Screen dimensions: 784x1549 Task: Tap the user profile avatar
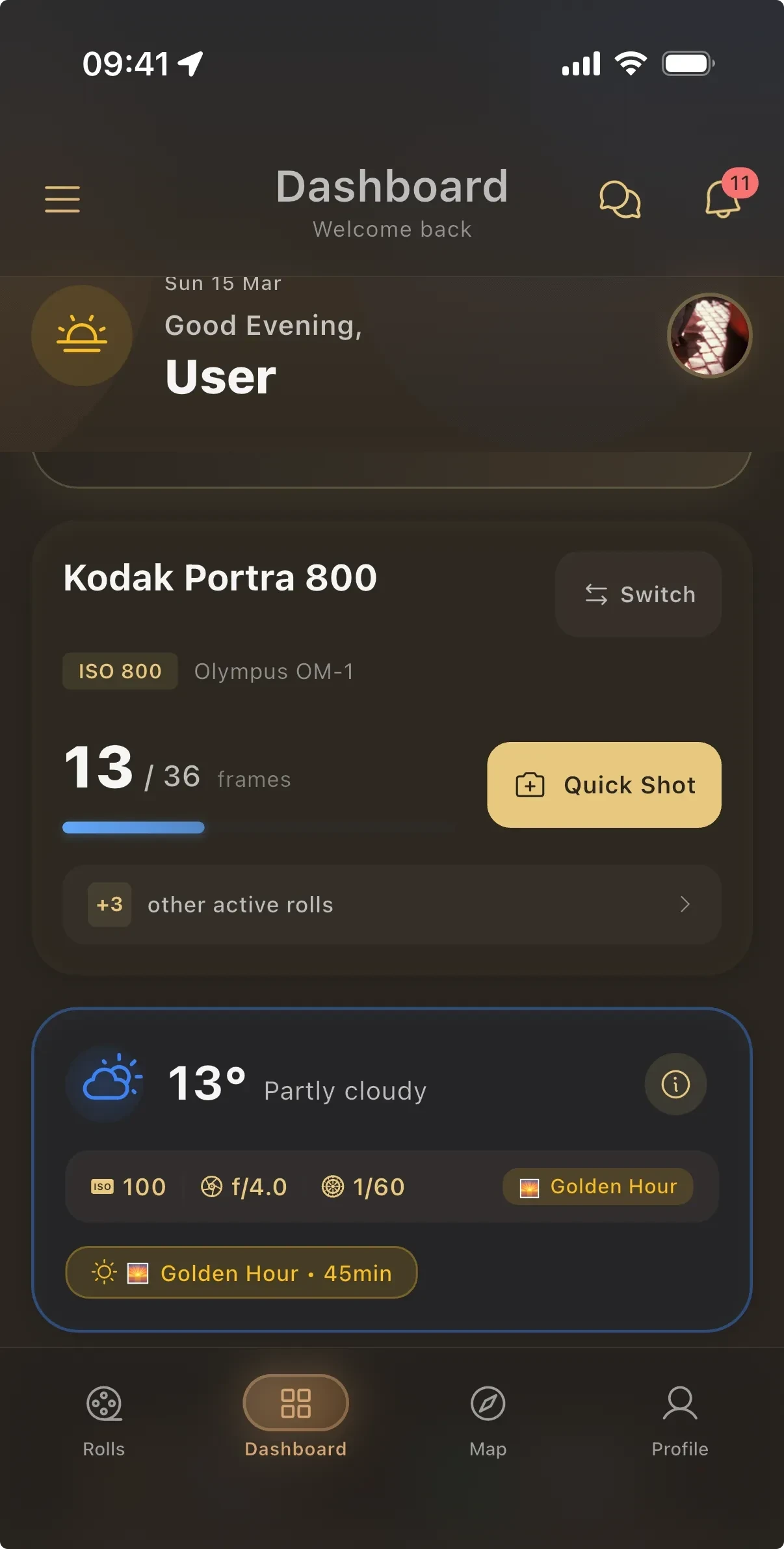709,336
